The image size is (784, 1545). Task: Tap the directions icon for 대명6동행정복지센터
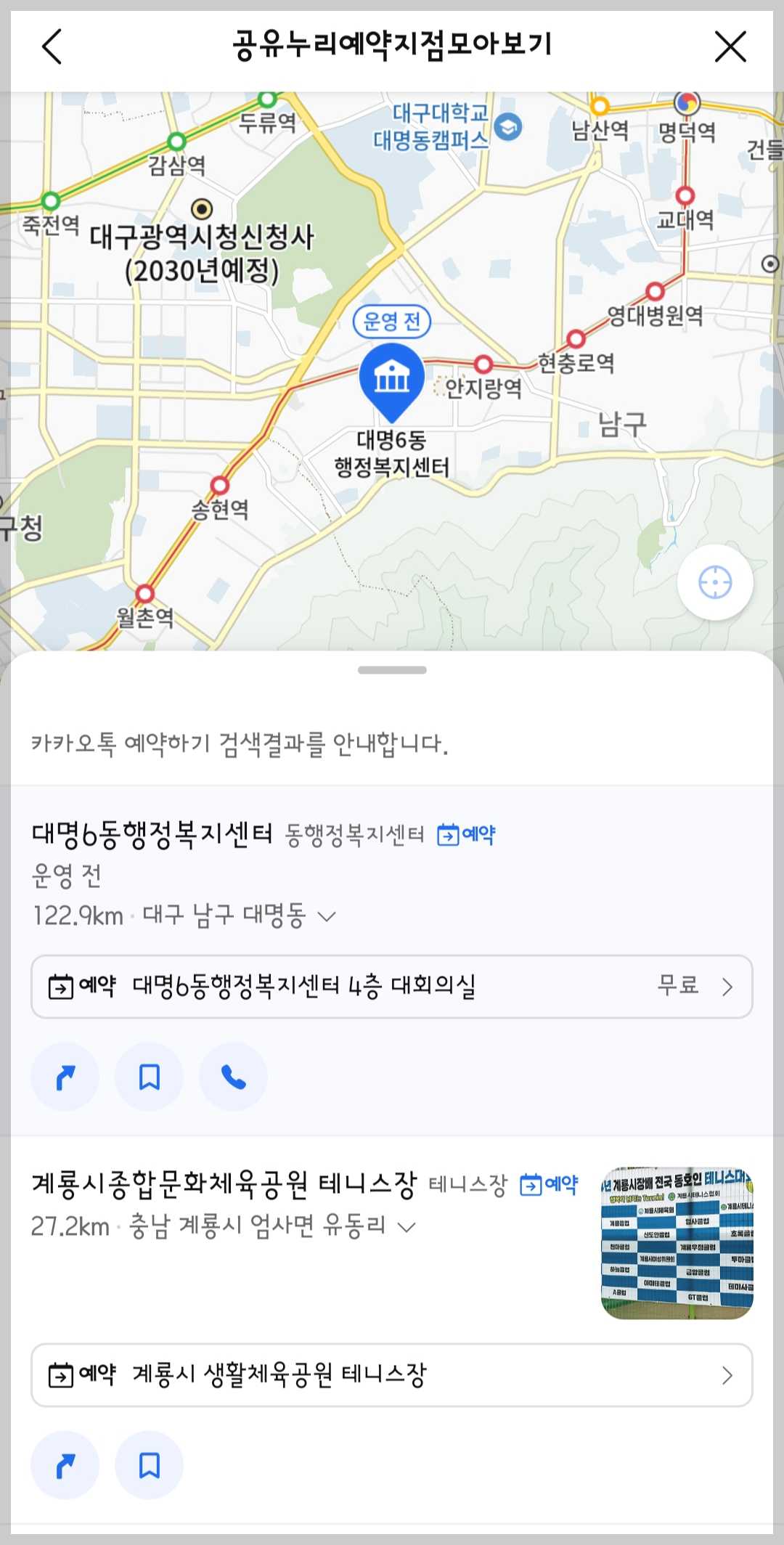65,1077
